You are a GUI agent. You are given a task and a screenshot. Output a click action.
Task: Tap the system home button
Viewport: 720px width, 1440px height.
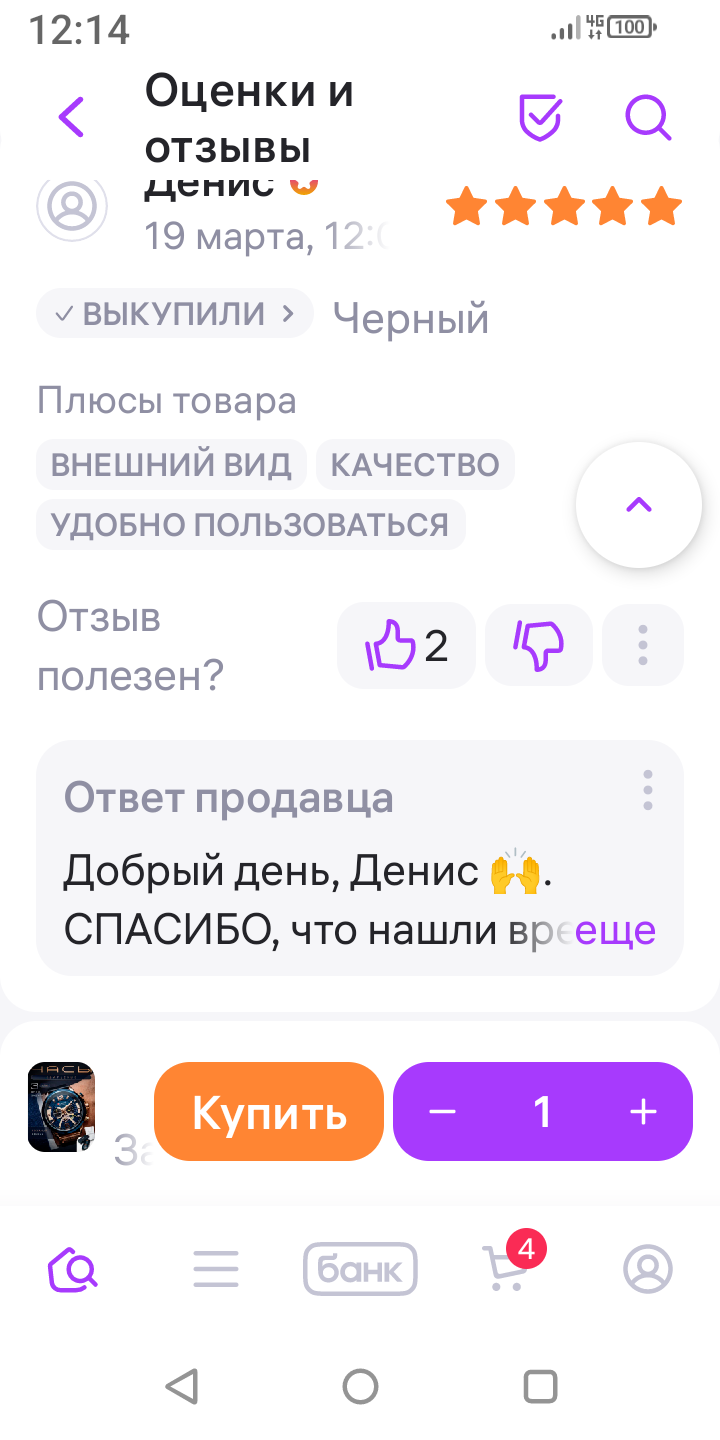click(360, 1387)
